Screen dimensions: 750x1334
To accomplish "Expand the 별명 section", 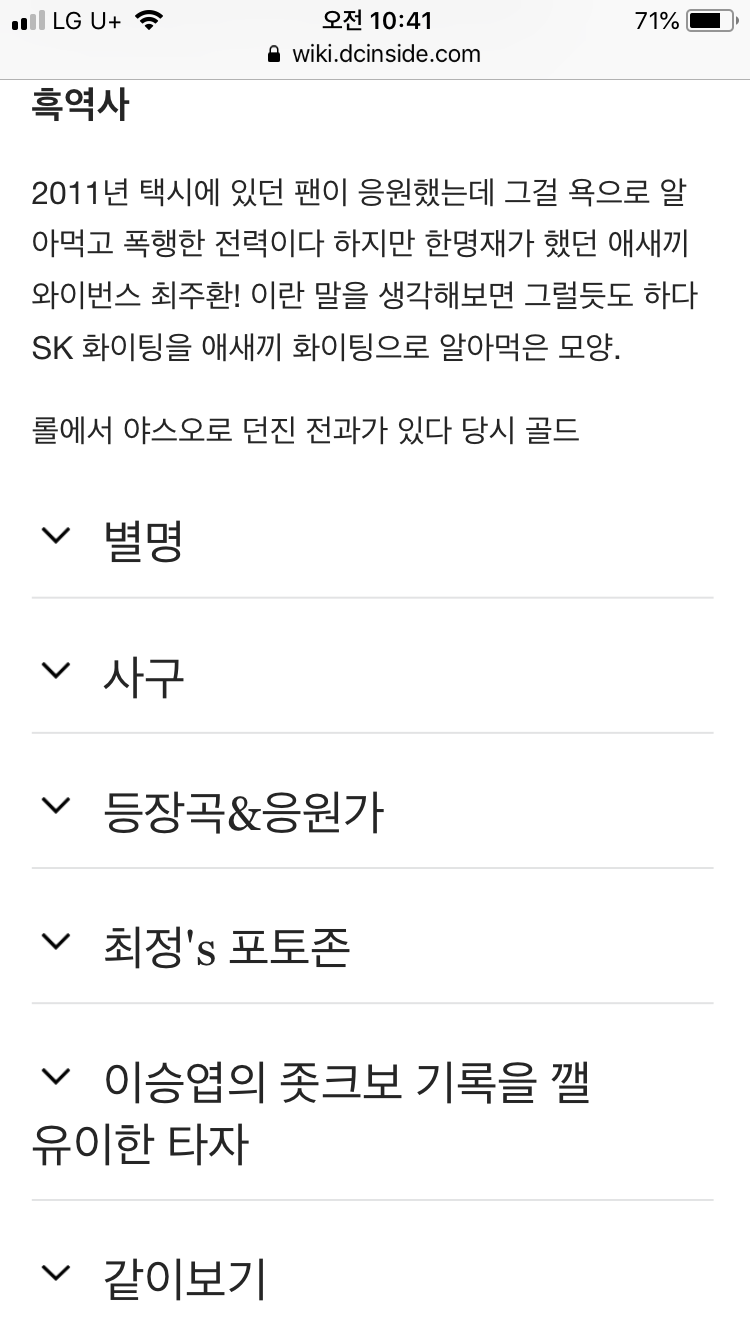I will pos(143,541).
